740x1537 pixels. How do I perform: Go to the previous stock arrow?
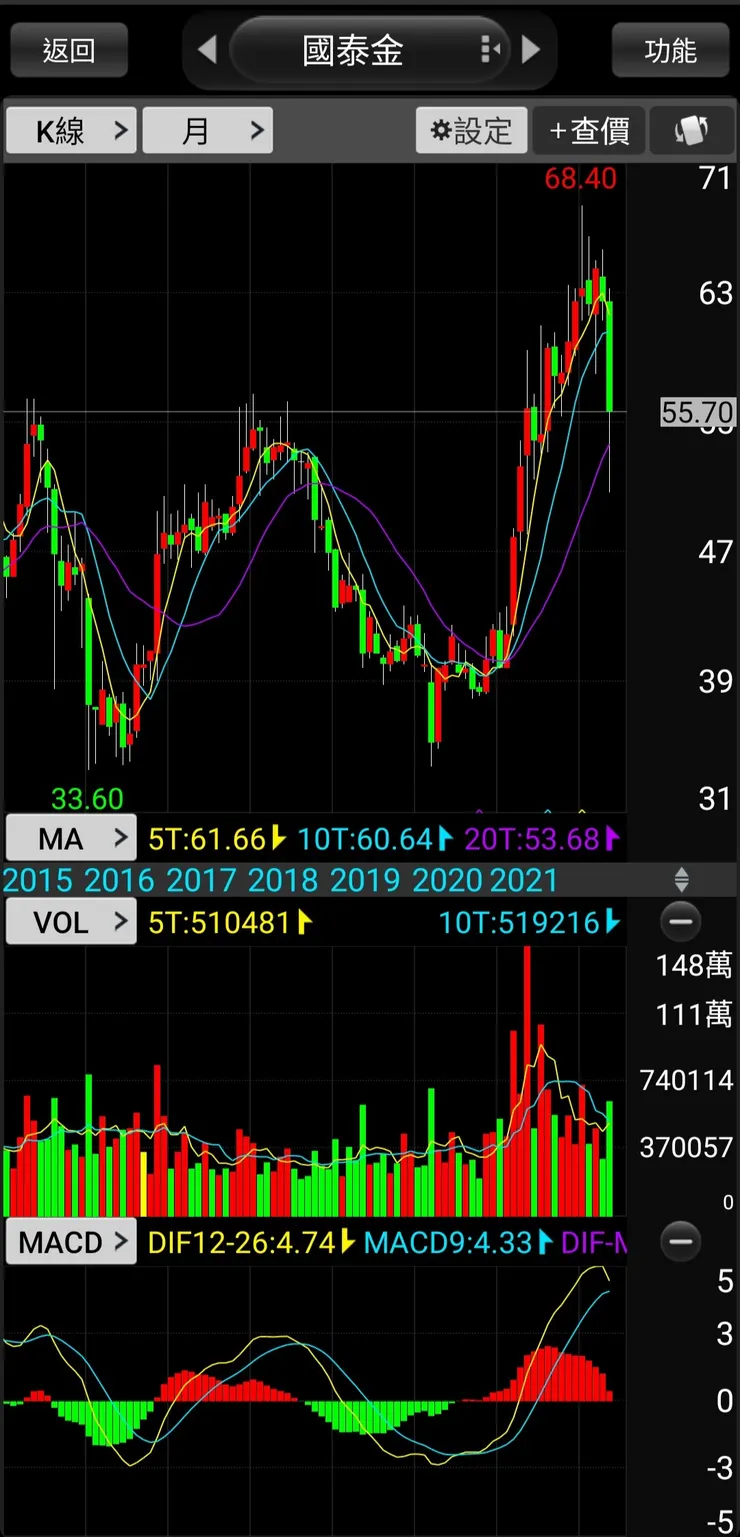tap(207, 49)
